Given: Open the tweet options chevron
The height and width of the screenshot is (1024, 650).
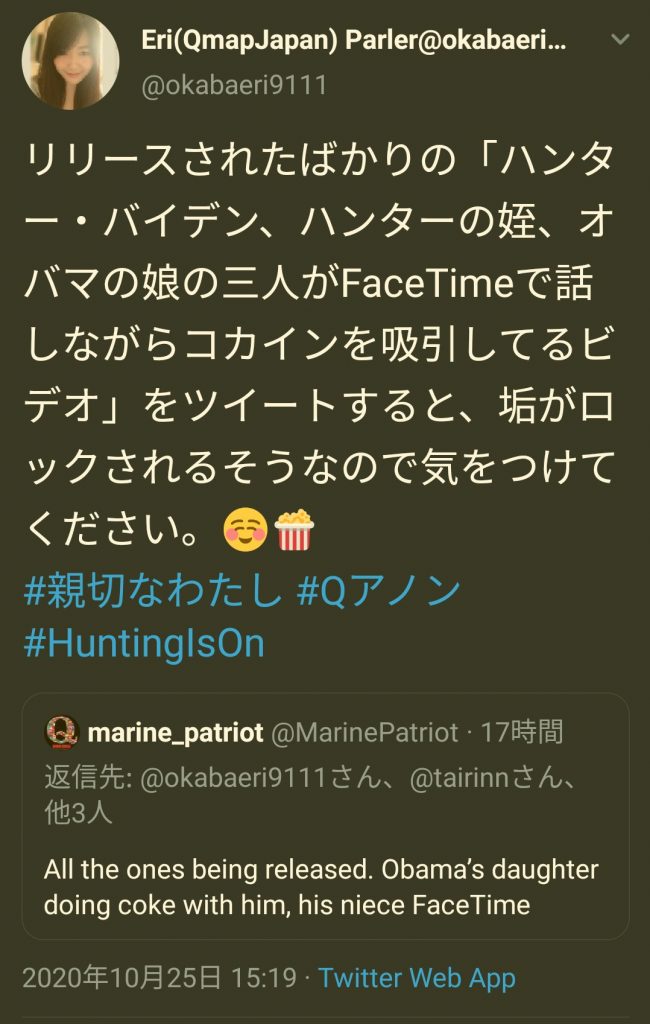Looking at the screenshot, I should pyautogui.click(x=620, y=41).
